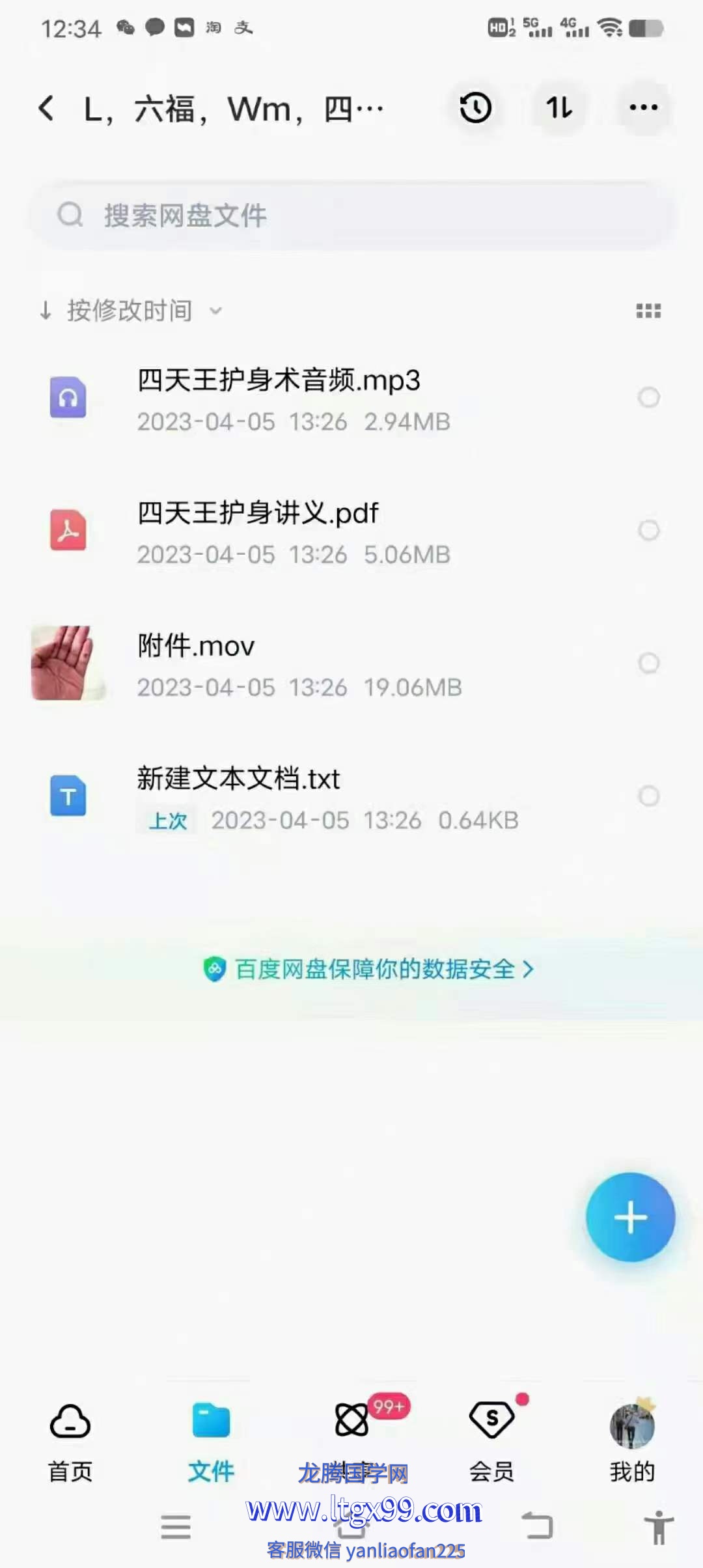This screenshot has width=703, height=1568.
Task: Open 百度网盘保障你的数据安全 link
Action: [368, 970]
